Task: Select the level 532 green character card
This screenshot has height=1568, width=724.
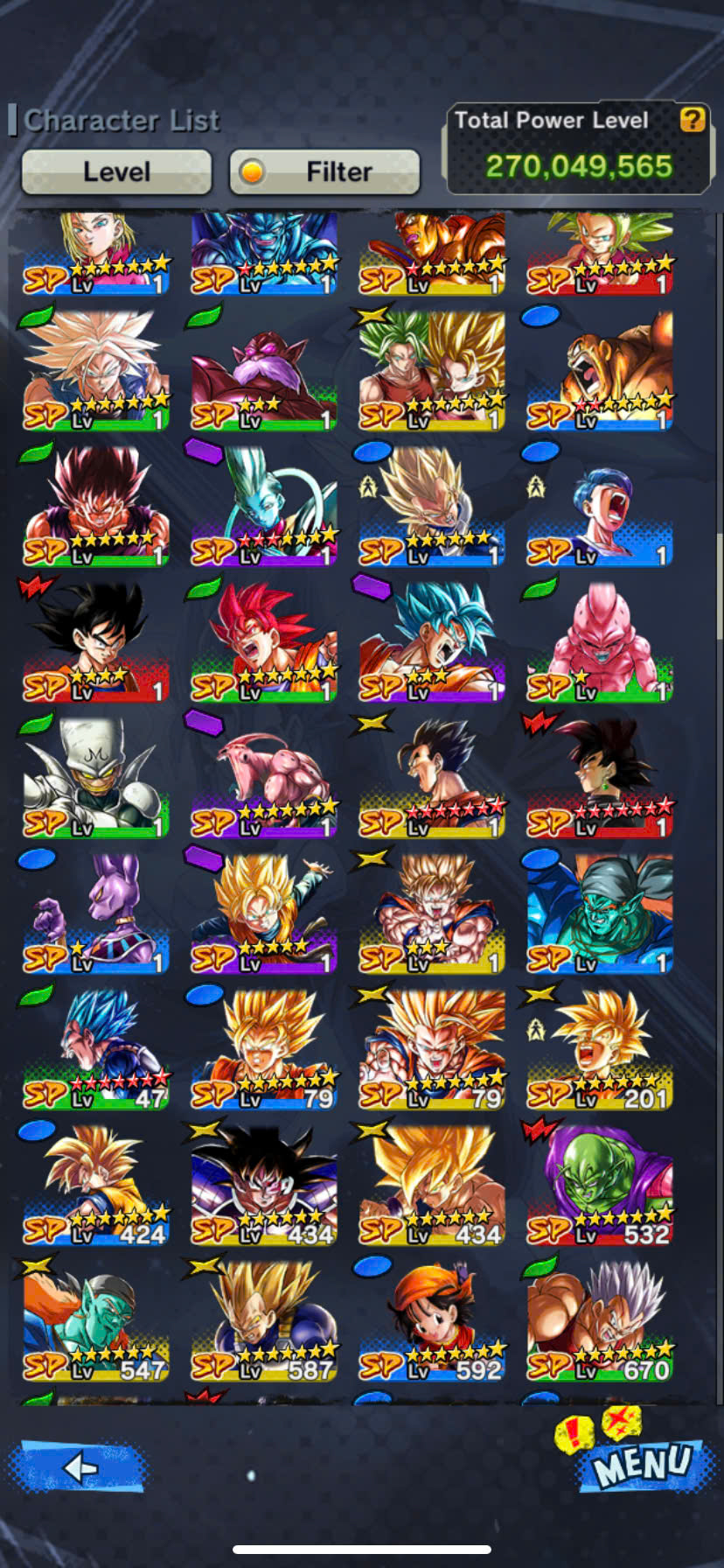Action: pyautogui.click(x=600, y=1186)
